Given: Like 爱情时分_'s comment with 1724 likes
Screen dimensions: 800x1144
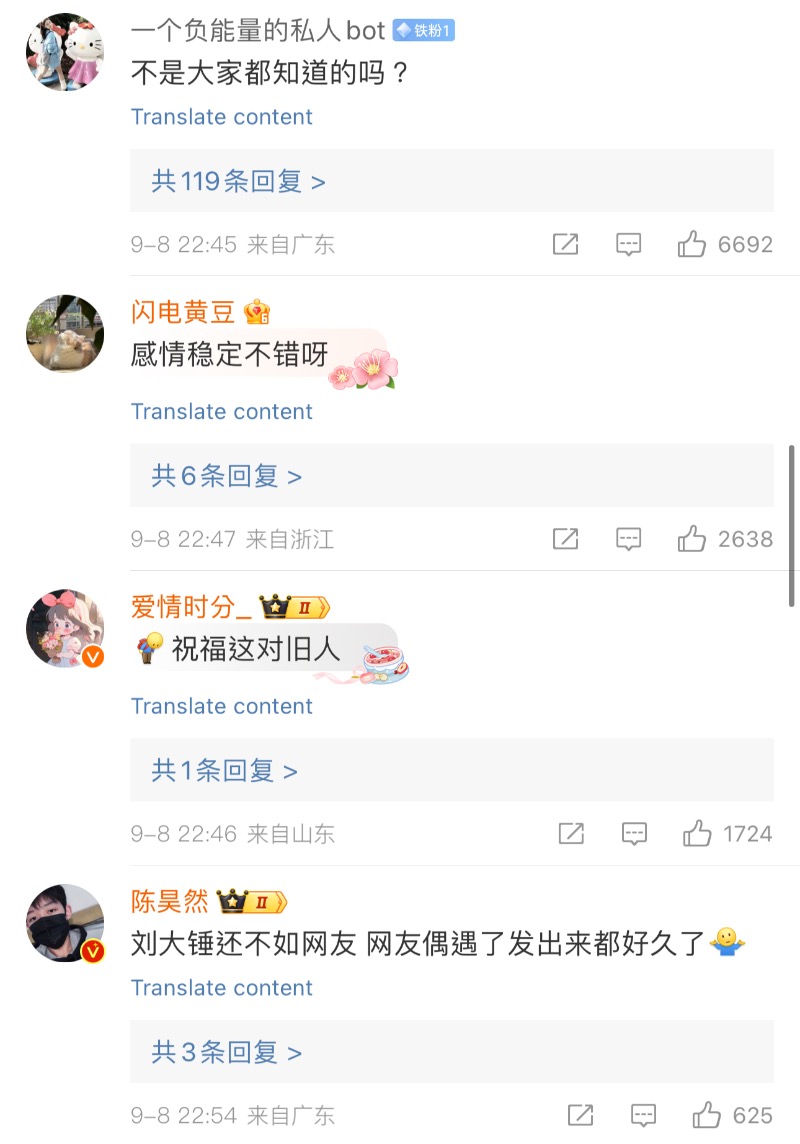Looking at the screenshot, I should [697, 833].
